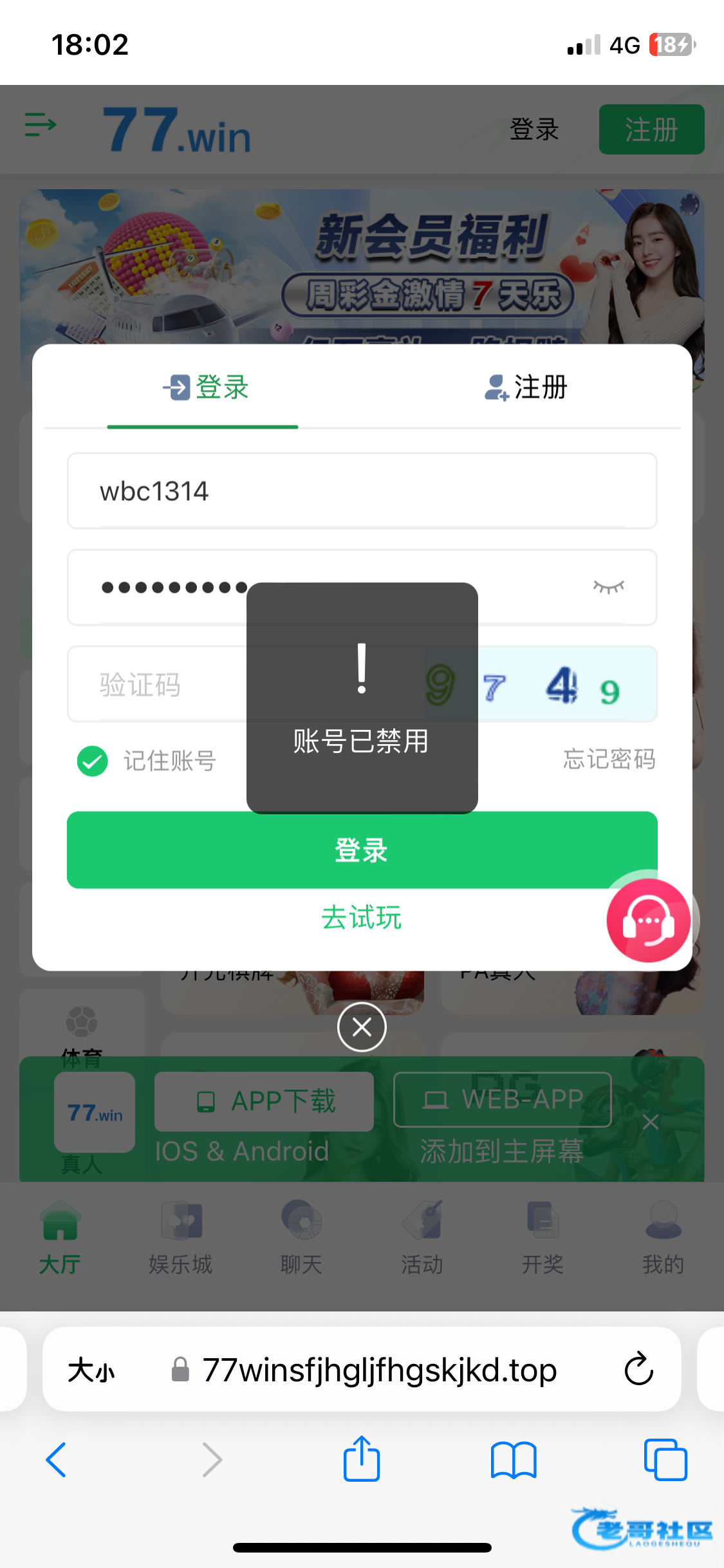Open the Safari share sheet
This screenshot has width=724, height=1568.
coord(362,1459)
